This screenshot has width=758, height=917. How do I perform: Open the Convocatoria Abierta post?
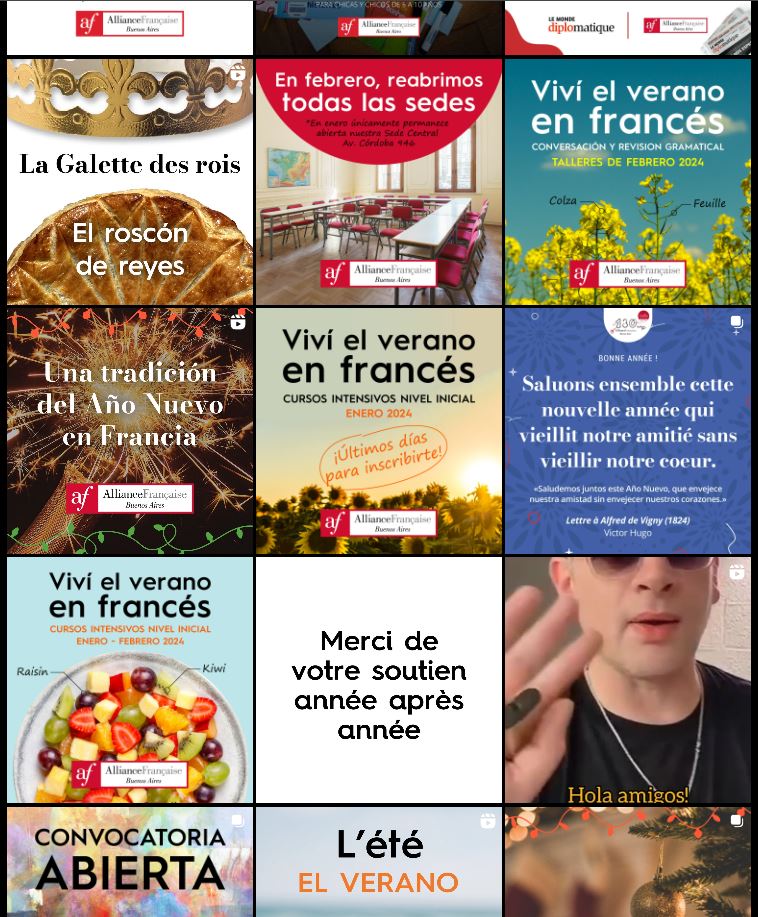coord(130,862)
